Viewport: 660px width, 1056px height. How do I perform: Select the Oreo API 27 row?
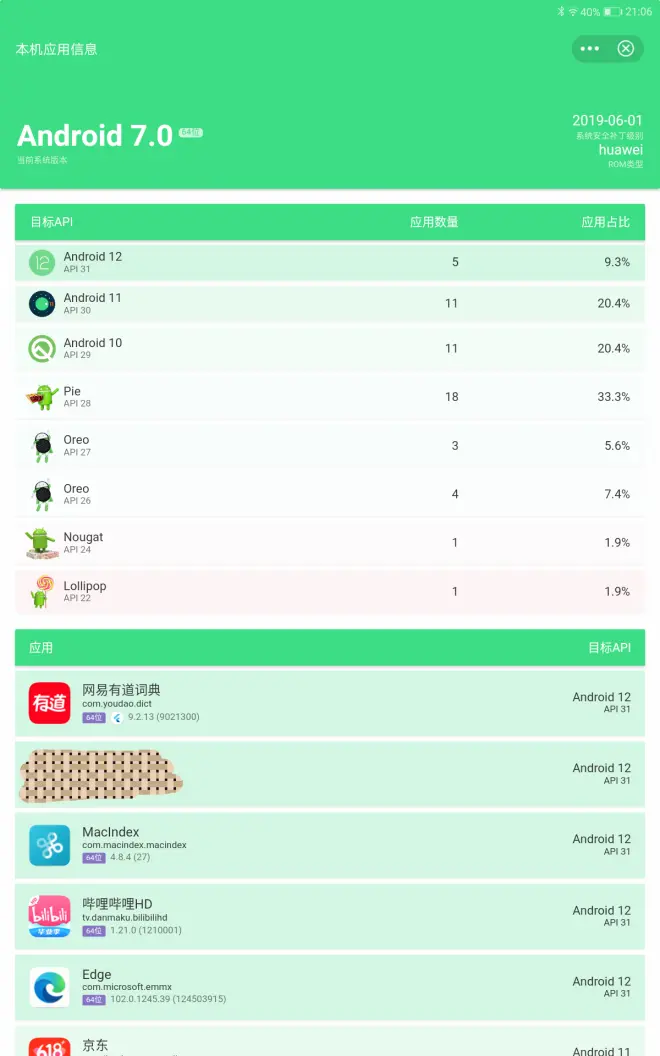pos(330,445)
